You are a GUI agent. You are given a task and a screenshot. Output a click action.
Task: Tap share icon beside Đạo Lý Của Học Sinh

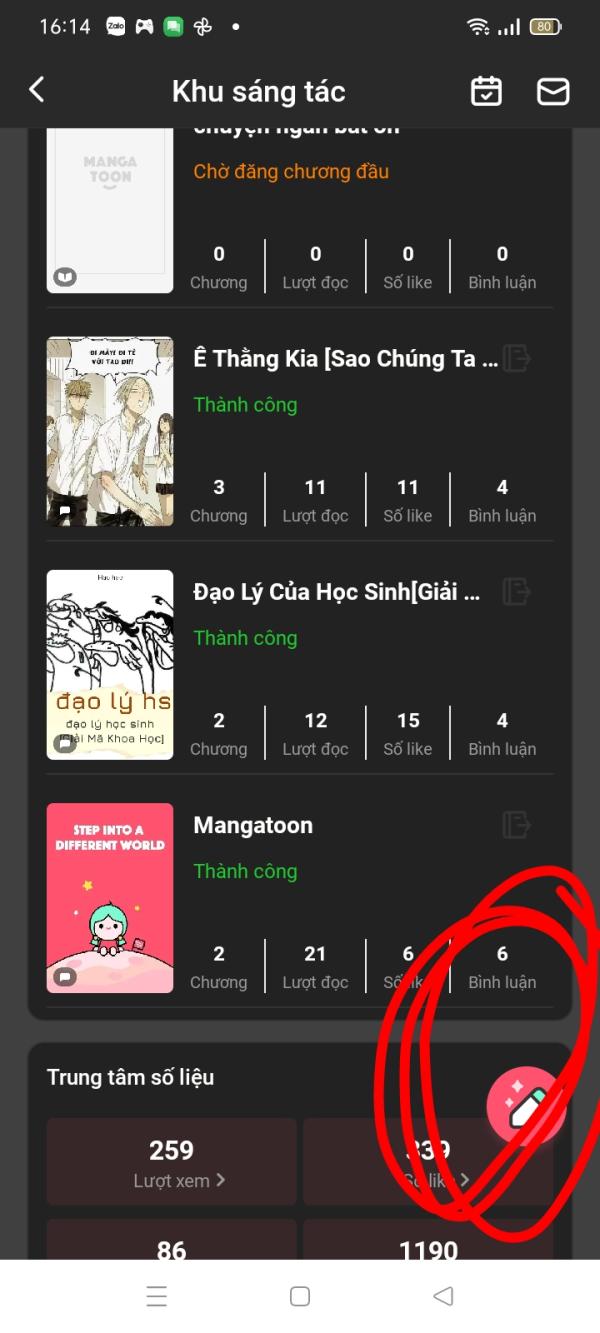point(516,591)
